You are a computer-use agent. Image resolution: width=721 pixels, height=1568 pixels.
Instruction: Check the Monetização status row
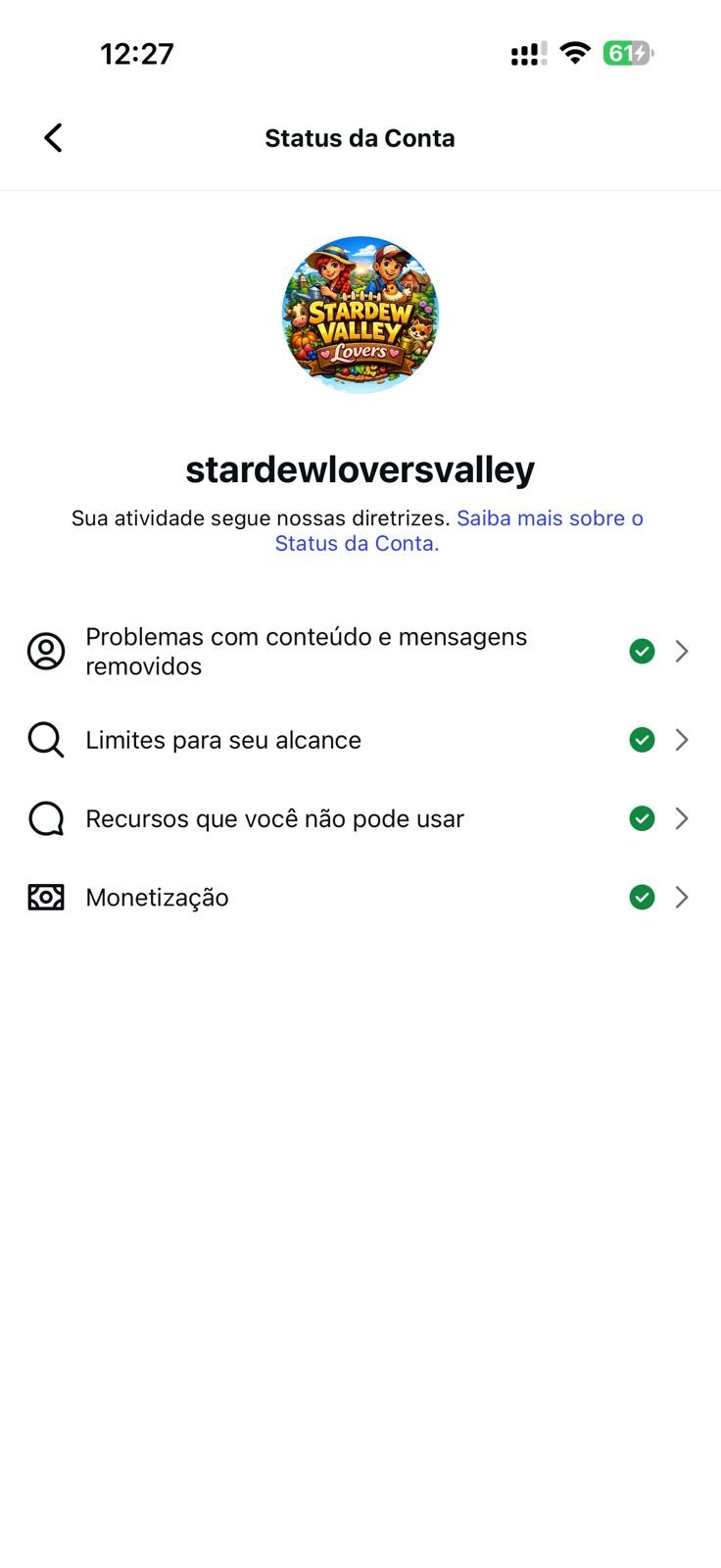pyautogui.click(x=359, y=898)
